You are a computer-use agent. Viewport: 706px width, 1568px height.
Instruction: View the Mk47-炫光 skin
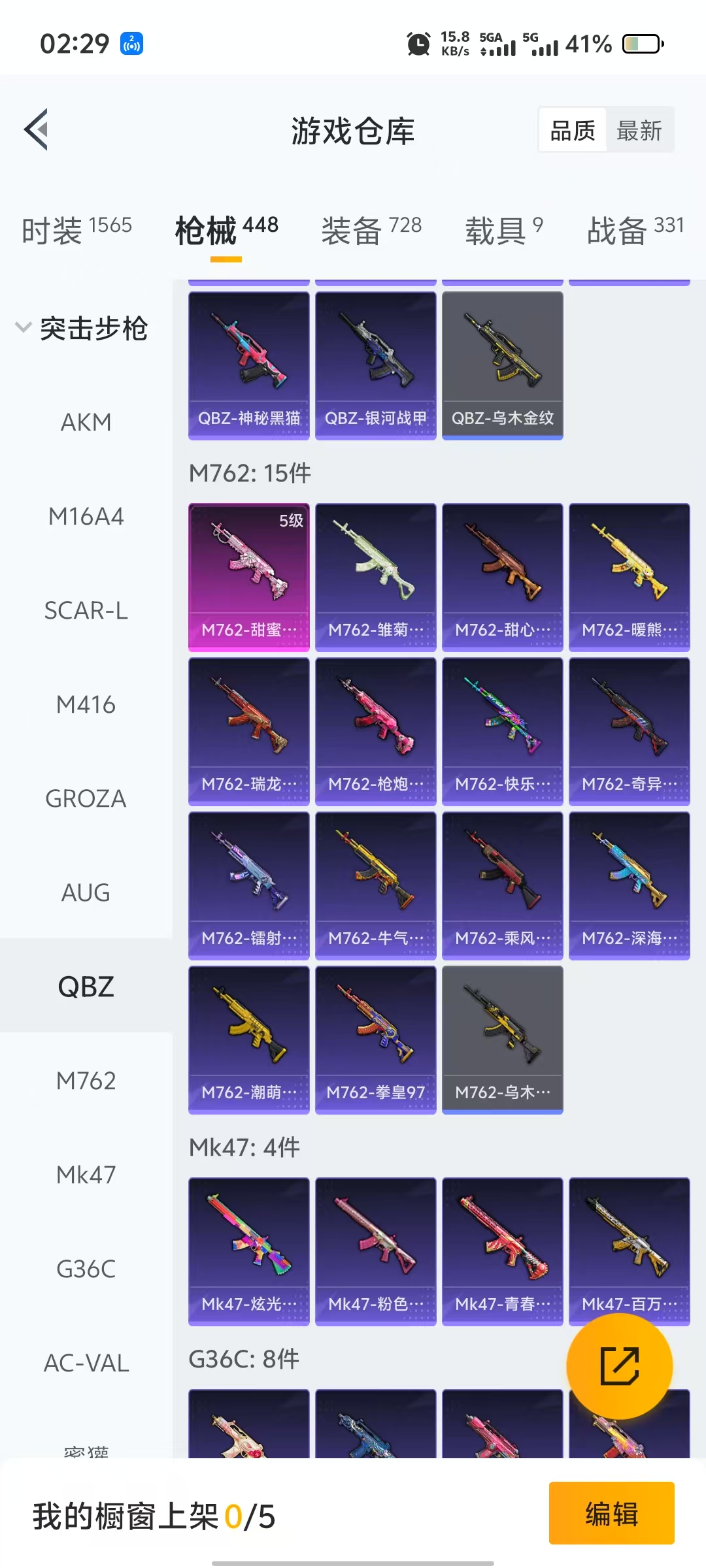(x=248, y=1252)
